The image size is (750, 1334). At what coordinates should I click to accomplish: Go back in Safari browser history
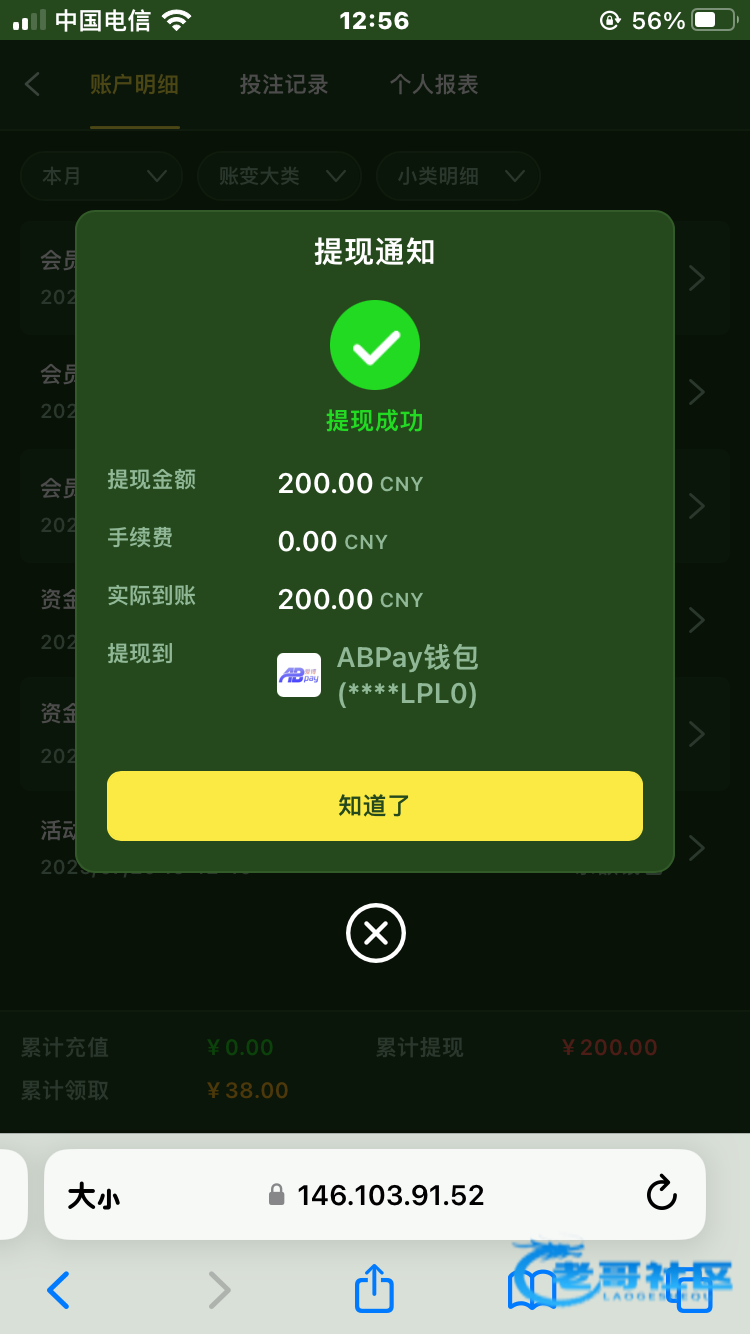coord(59,1290)
